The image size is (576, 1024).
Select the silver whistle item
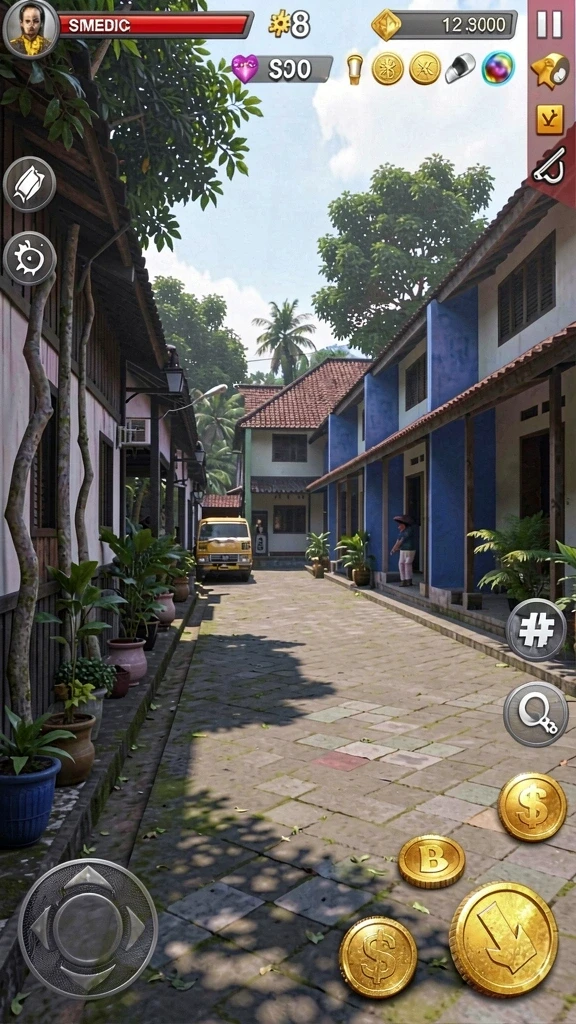(460, 69)
